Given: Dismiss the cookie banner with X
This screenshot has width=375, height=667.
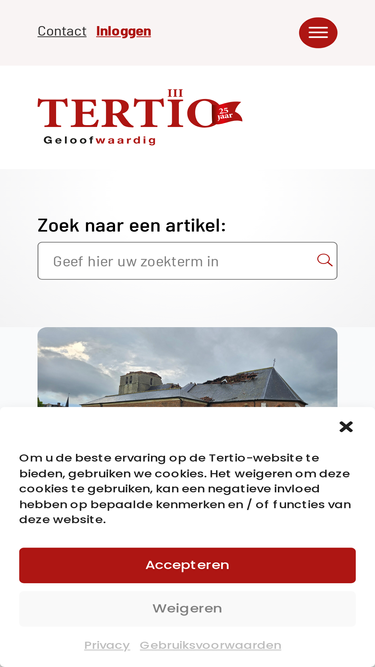Looking at the screenshot, I should [346, 427].
